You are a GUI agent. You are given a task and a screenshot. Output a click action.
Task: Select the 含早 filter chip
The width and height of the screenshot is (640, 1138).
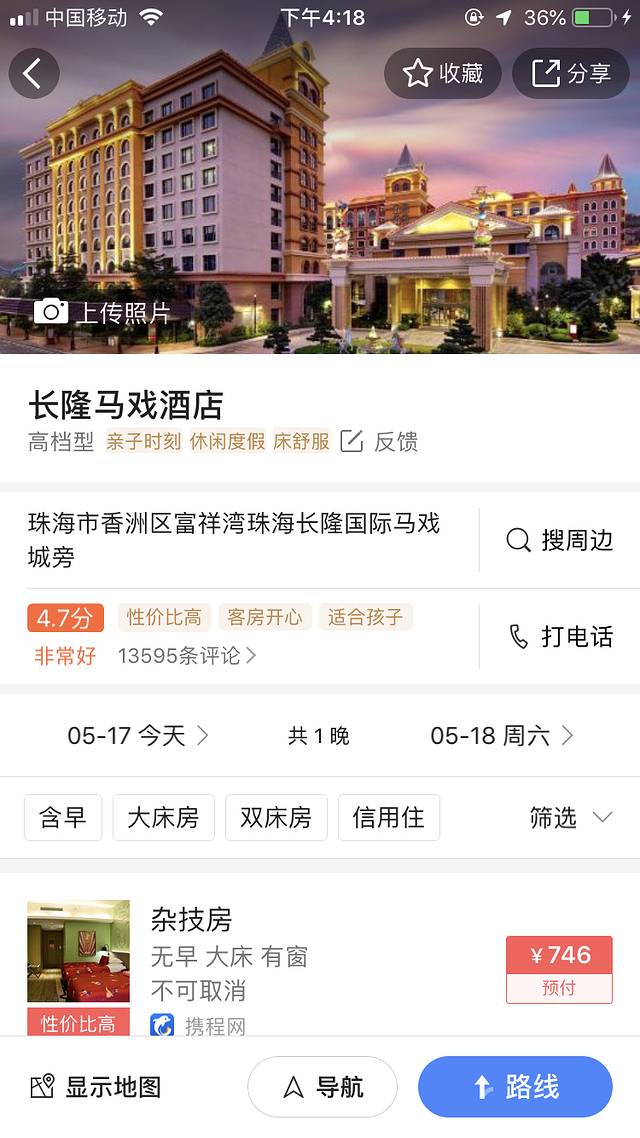pyautogui.click(x=62, y=817)
